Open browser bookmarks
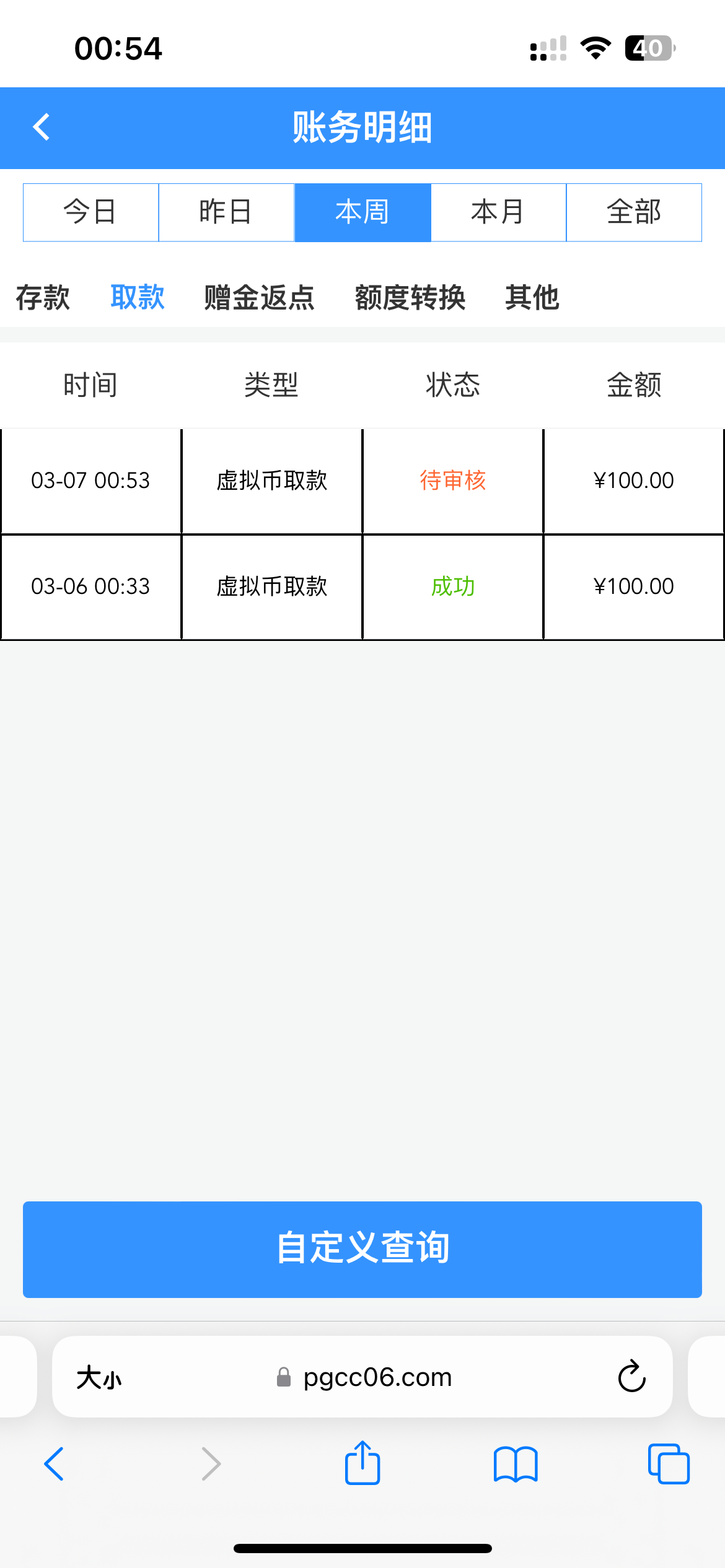 [516, 1464]
